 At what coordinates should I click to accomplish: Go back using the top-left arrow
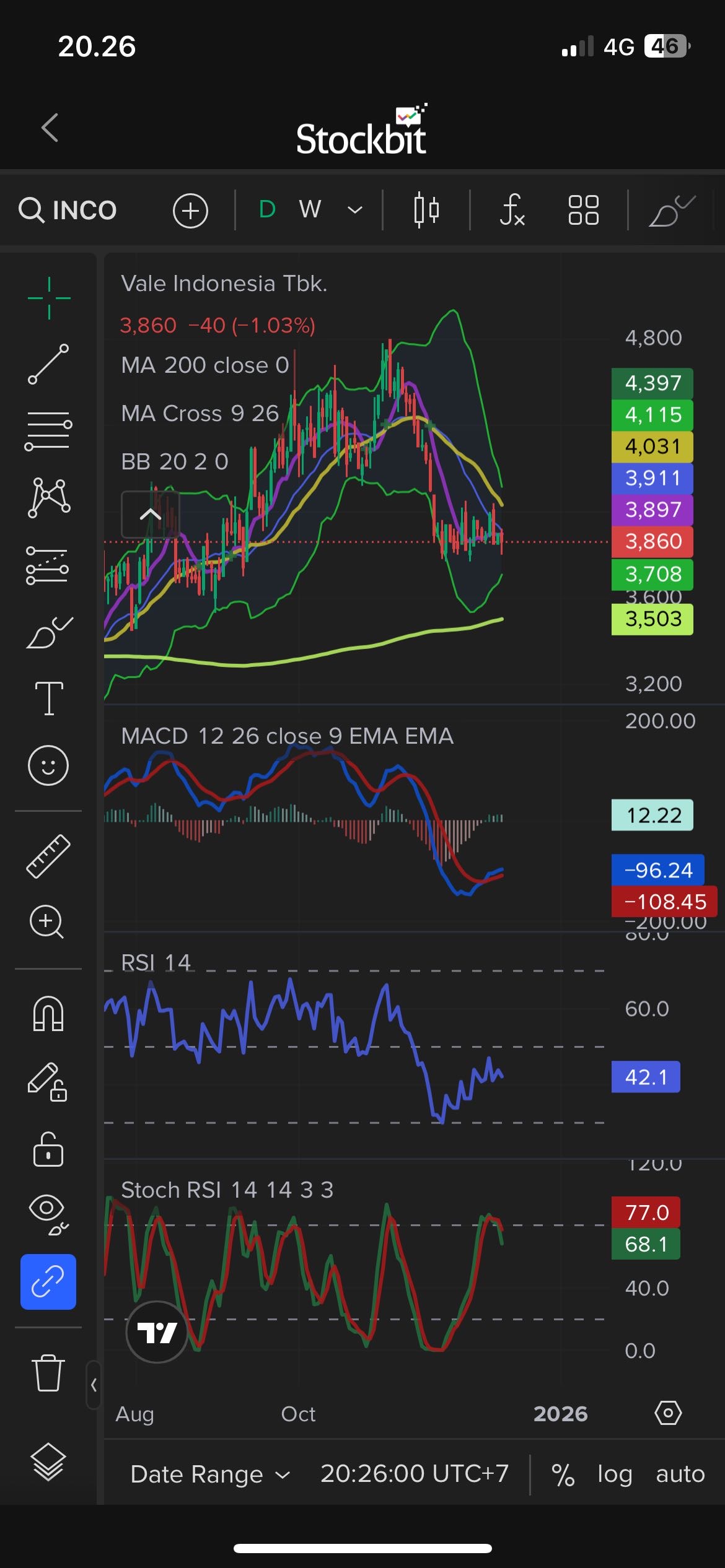click(x=50, y=128)
